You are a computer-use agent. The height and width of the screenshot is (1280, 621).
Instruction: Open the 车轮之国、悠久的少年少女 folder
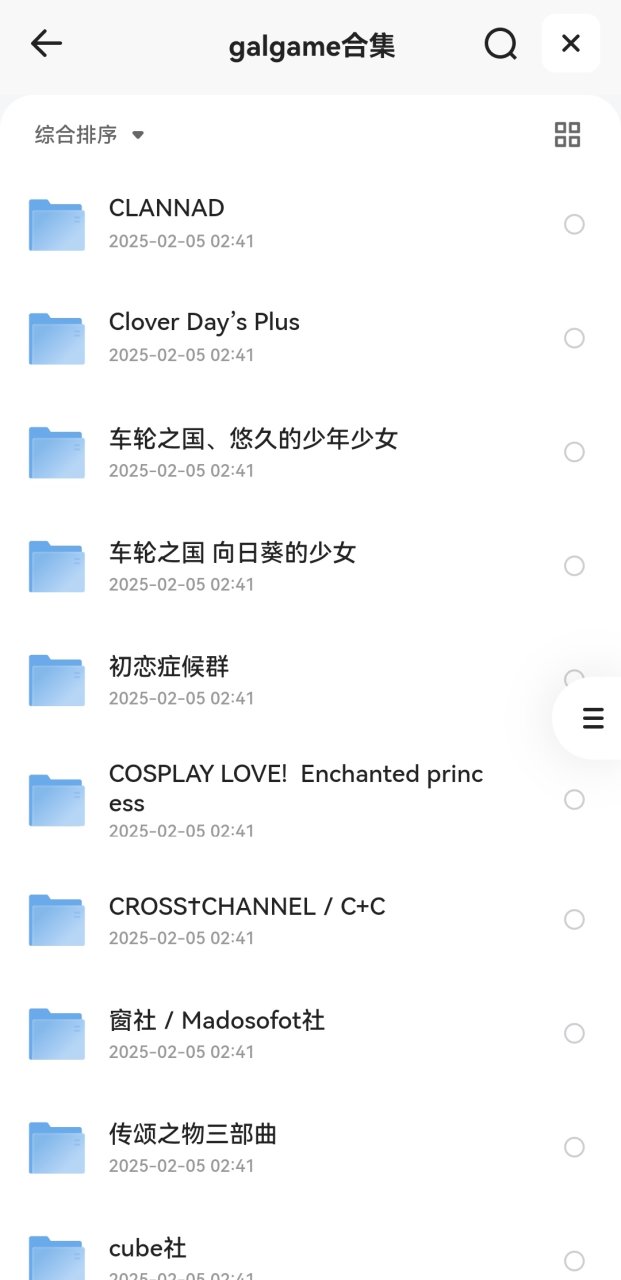[310, 452]
